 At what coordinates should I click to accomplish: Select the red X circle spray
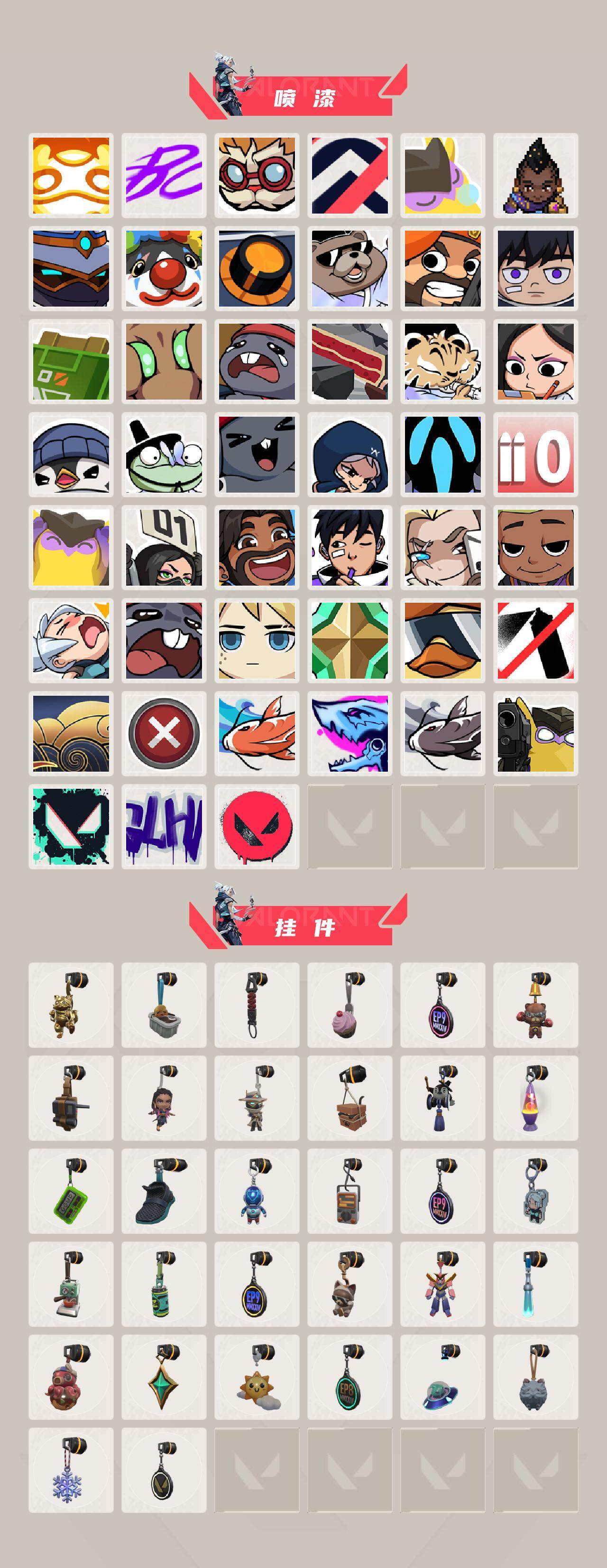click(164, 735)
